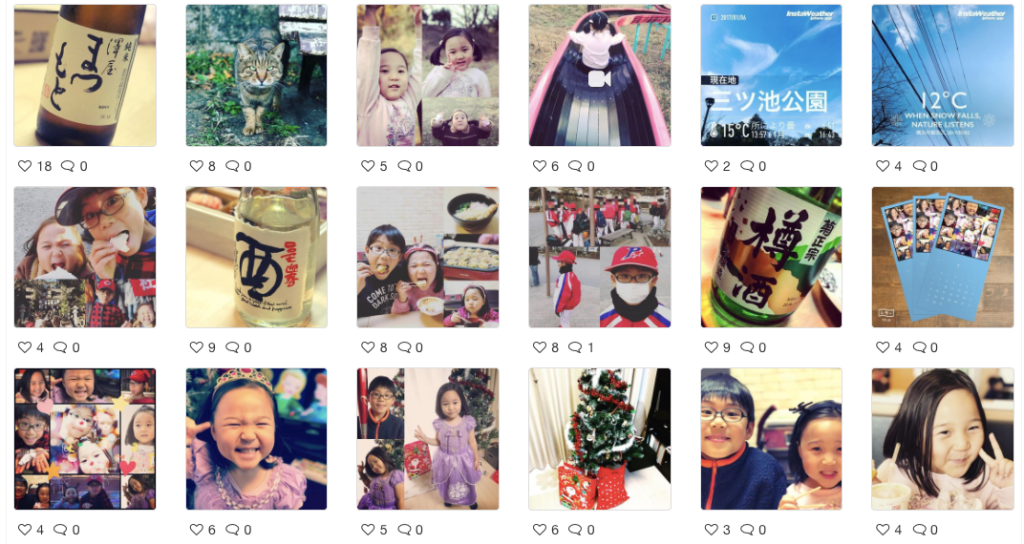This screenshot has height=544, width=1024.
Task: Open the baseball team collage with mask
Action: 599,257
